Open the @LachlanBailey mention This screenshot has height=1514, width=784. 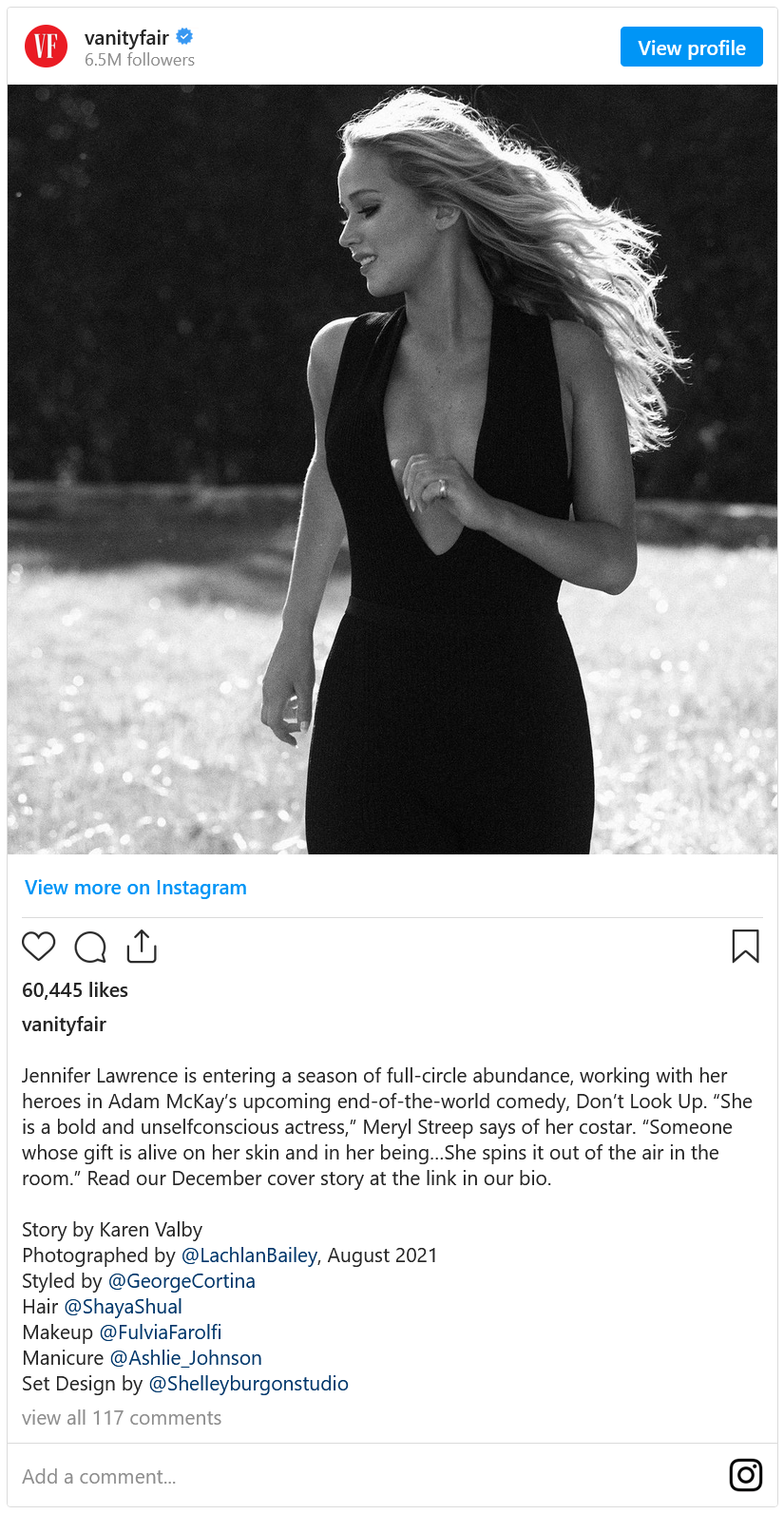(x=249, y=1255)
